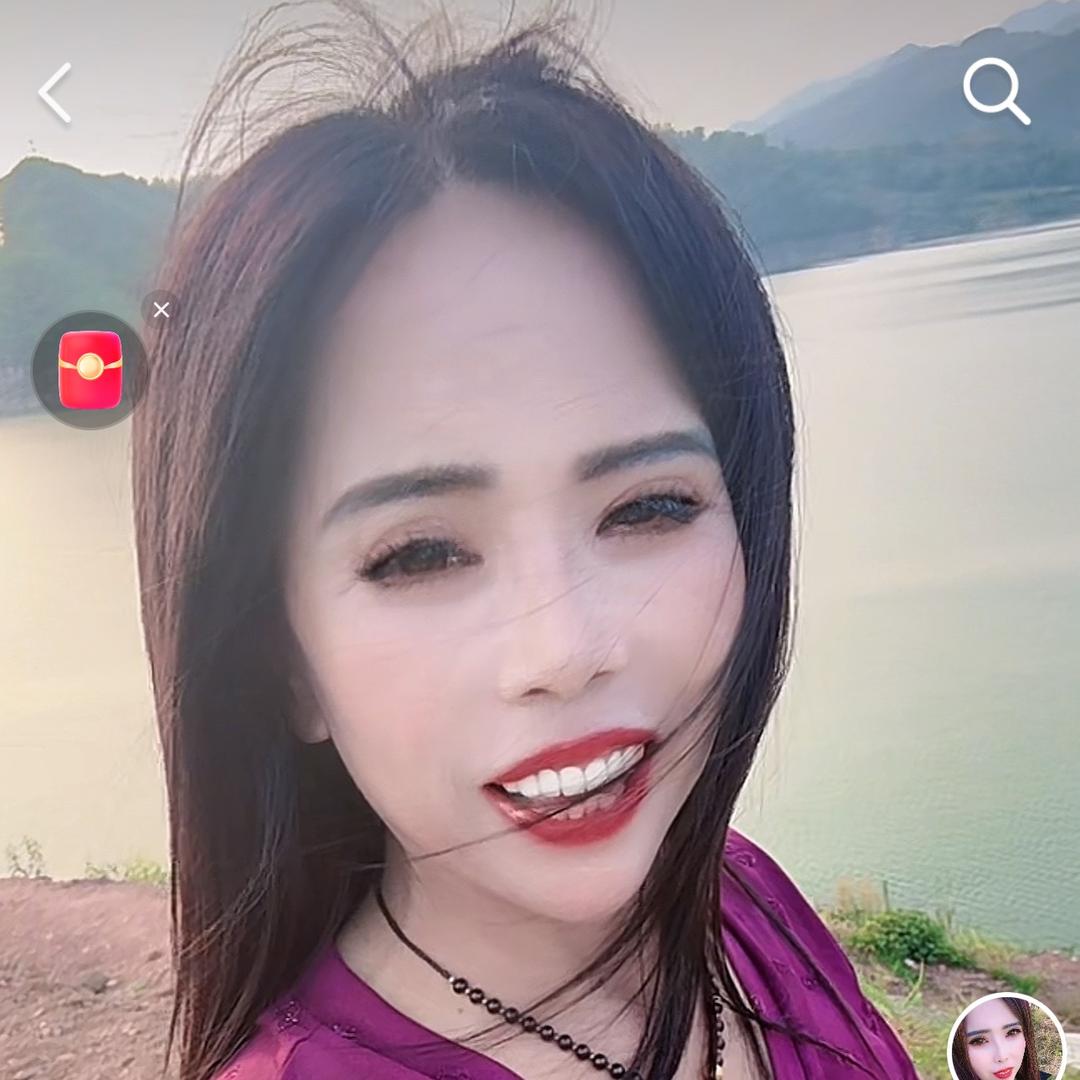The image size is (1080, 1080).
Task: Open the red envelope reward
Action: [90, 370]
